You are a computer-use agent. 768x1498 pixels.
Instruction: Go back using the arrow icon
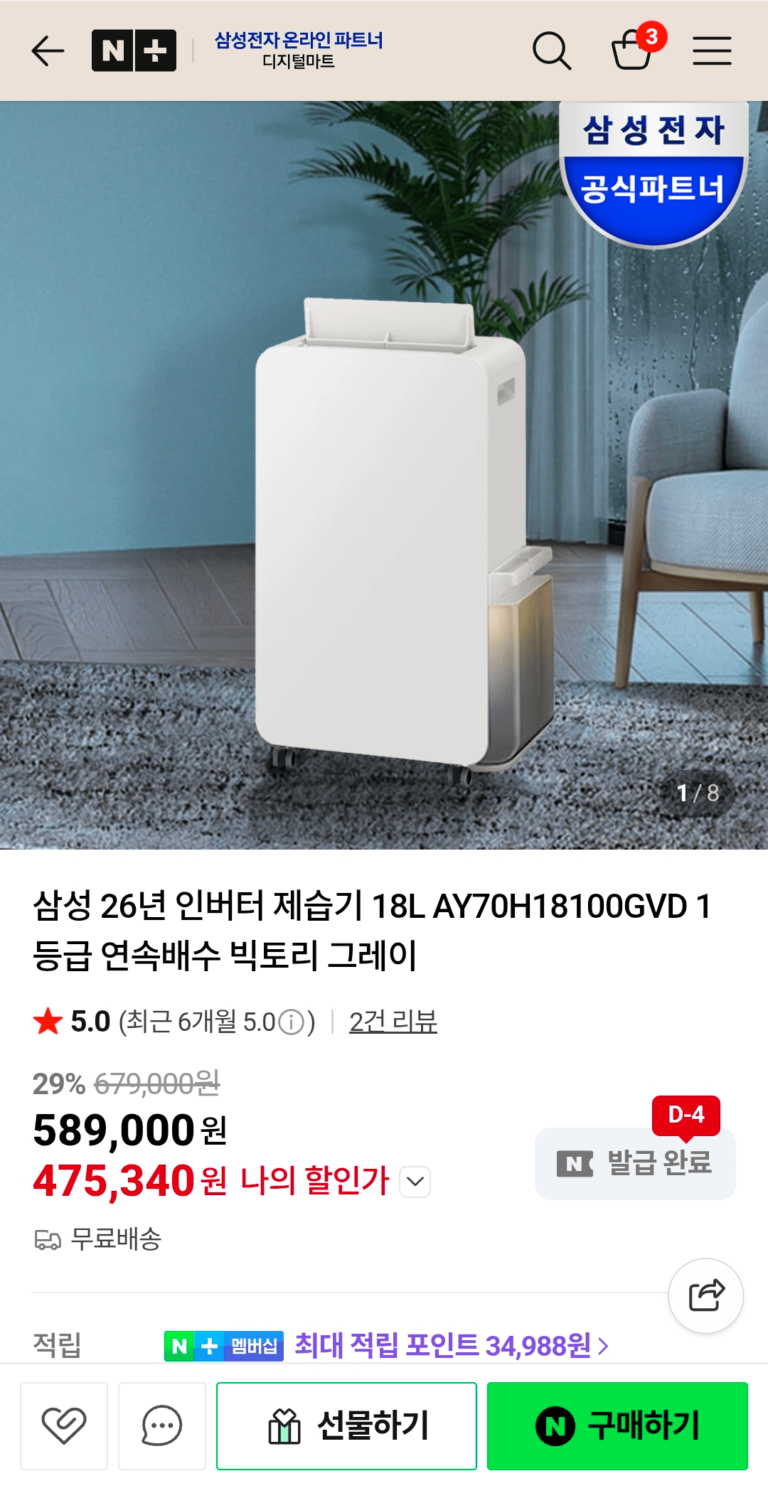click(x=47, y=51)
